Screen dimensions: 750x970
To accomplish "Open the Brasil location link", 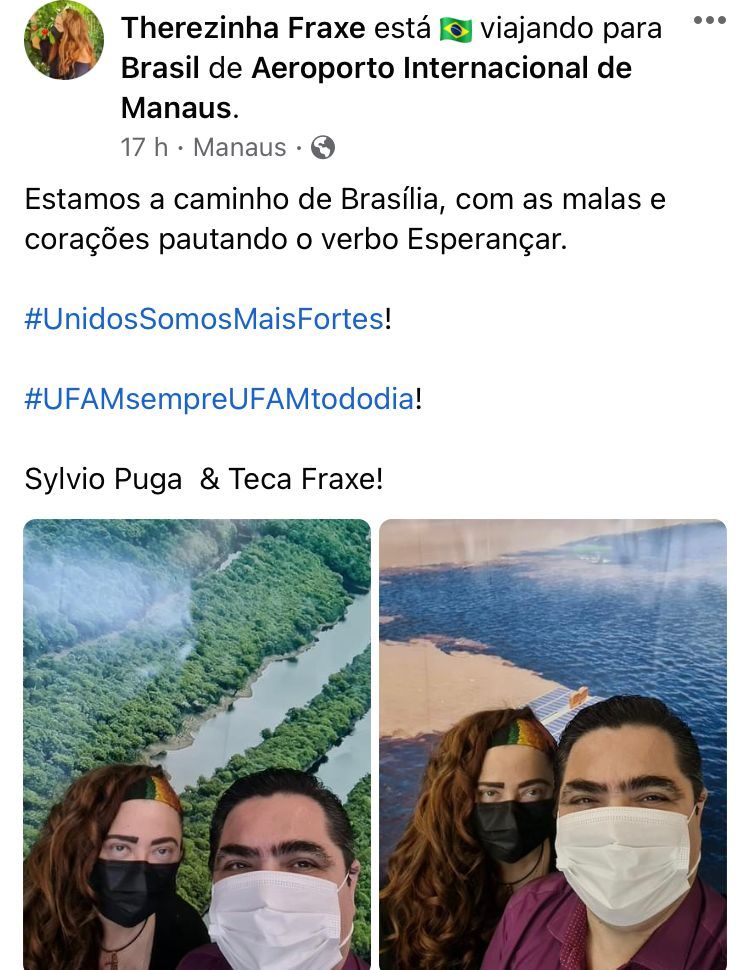I will click(160, 68).
